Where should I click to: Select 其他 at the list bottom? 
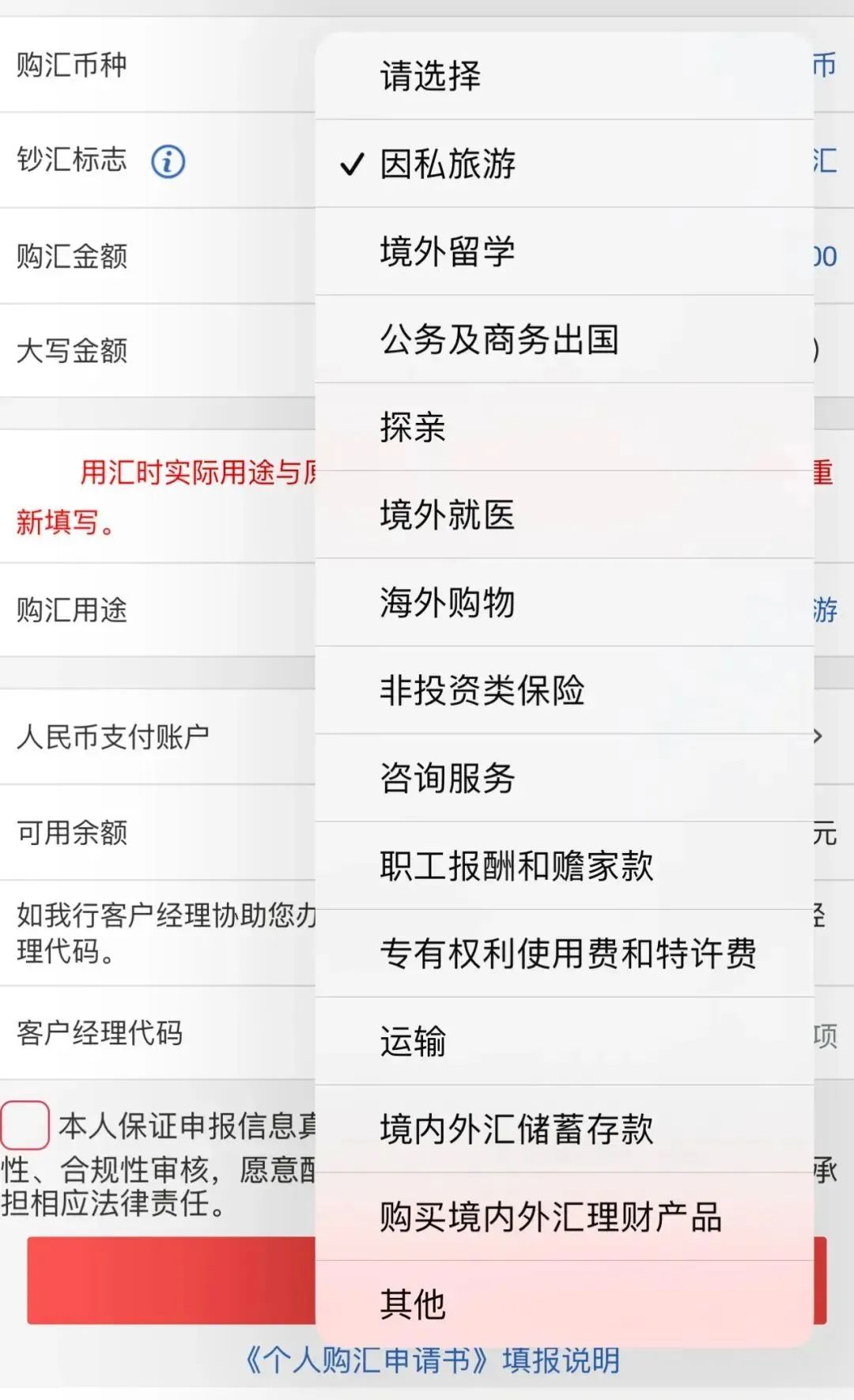(x=413, y=1304)
